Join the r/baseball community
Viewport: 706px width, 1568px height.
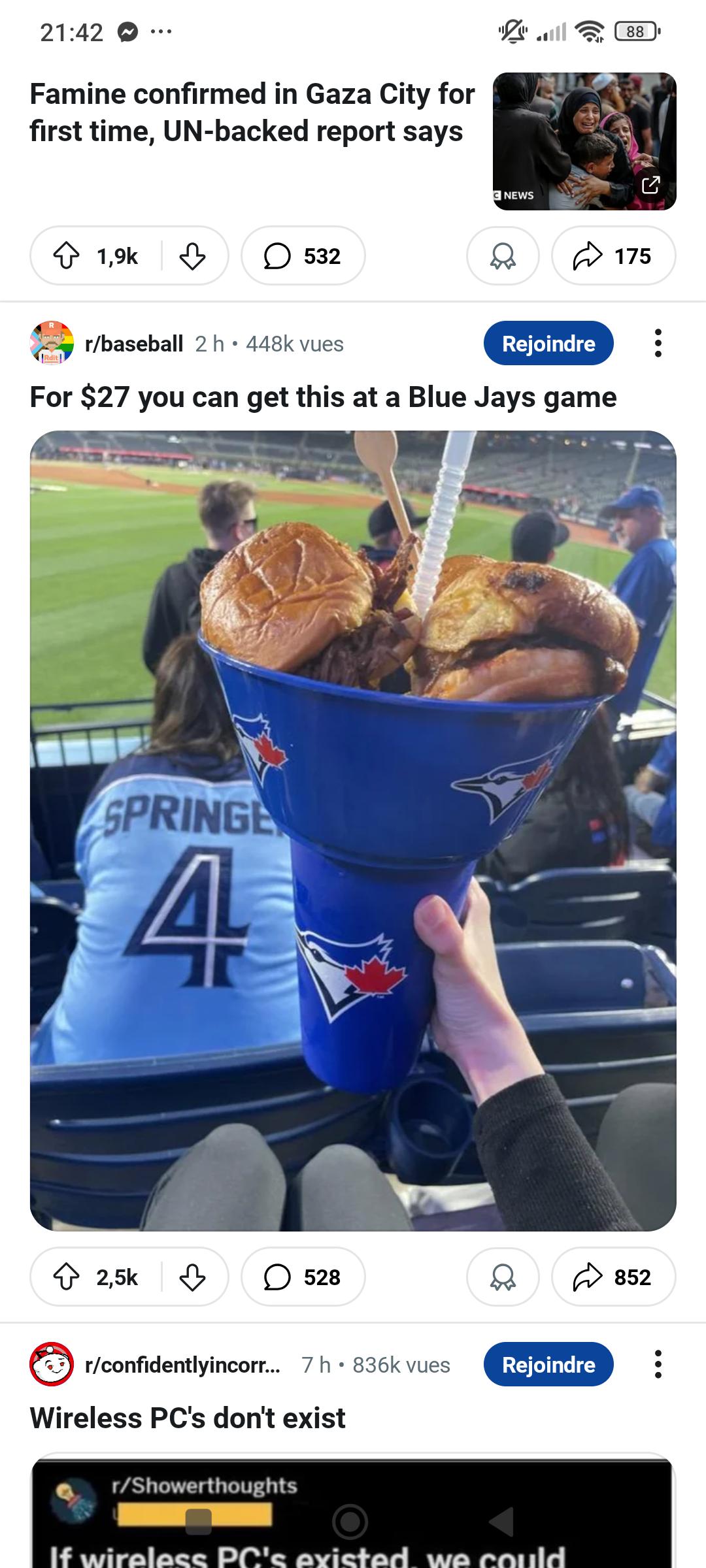tap(548, 343)
